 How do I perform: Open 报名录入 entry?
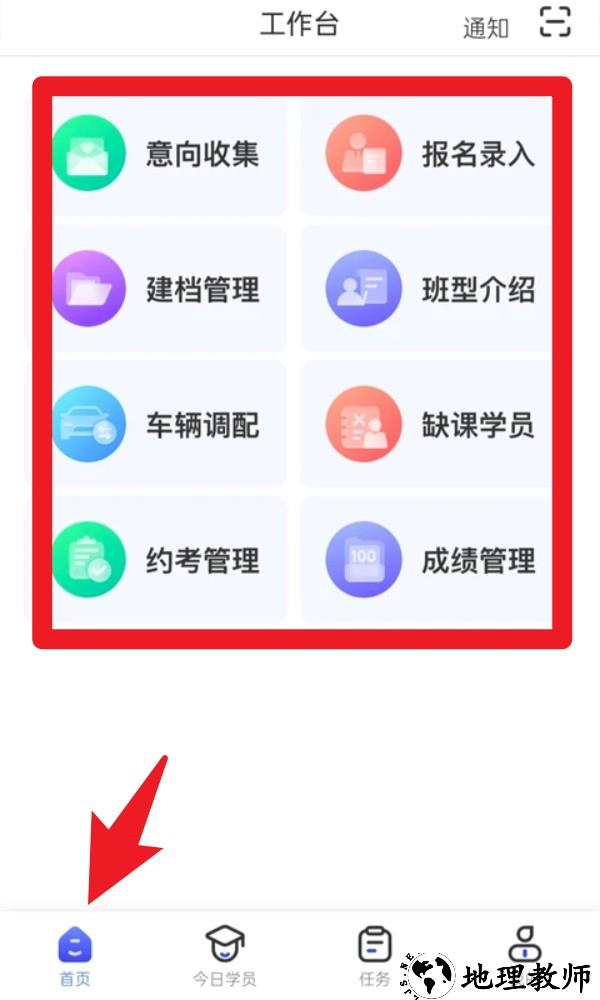[x=430, y=155]
